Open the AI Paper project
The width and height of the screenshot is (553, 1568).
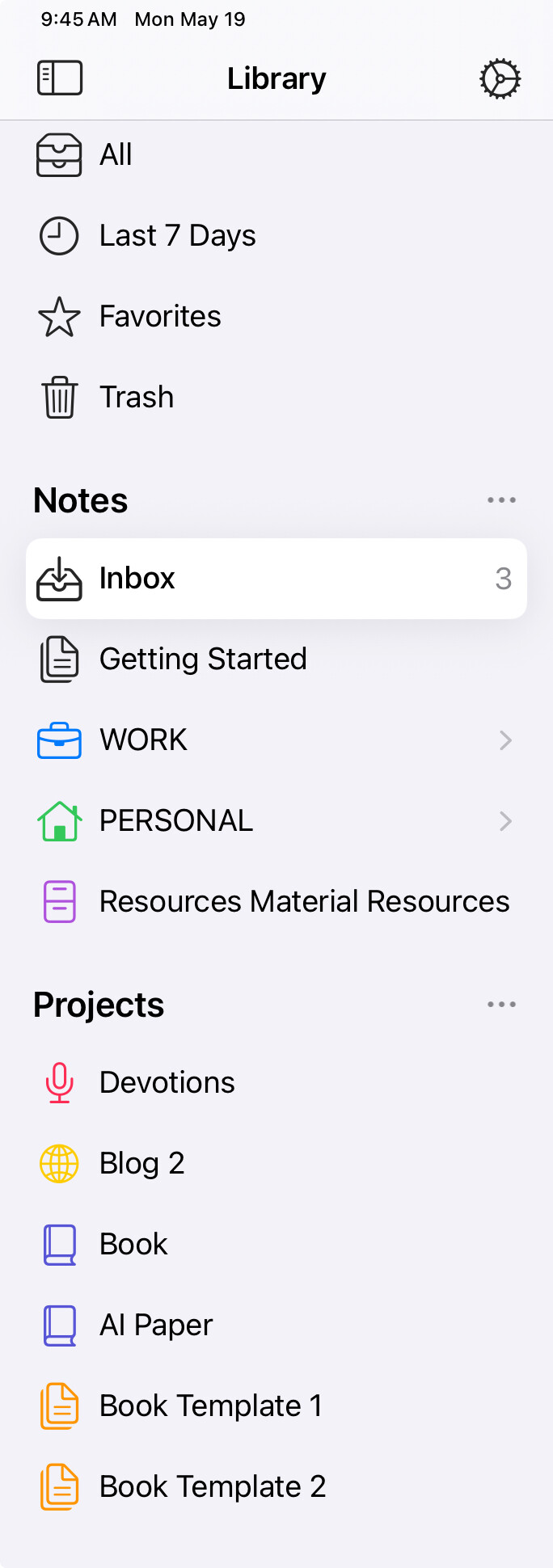tap(156, 1325)
